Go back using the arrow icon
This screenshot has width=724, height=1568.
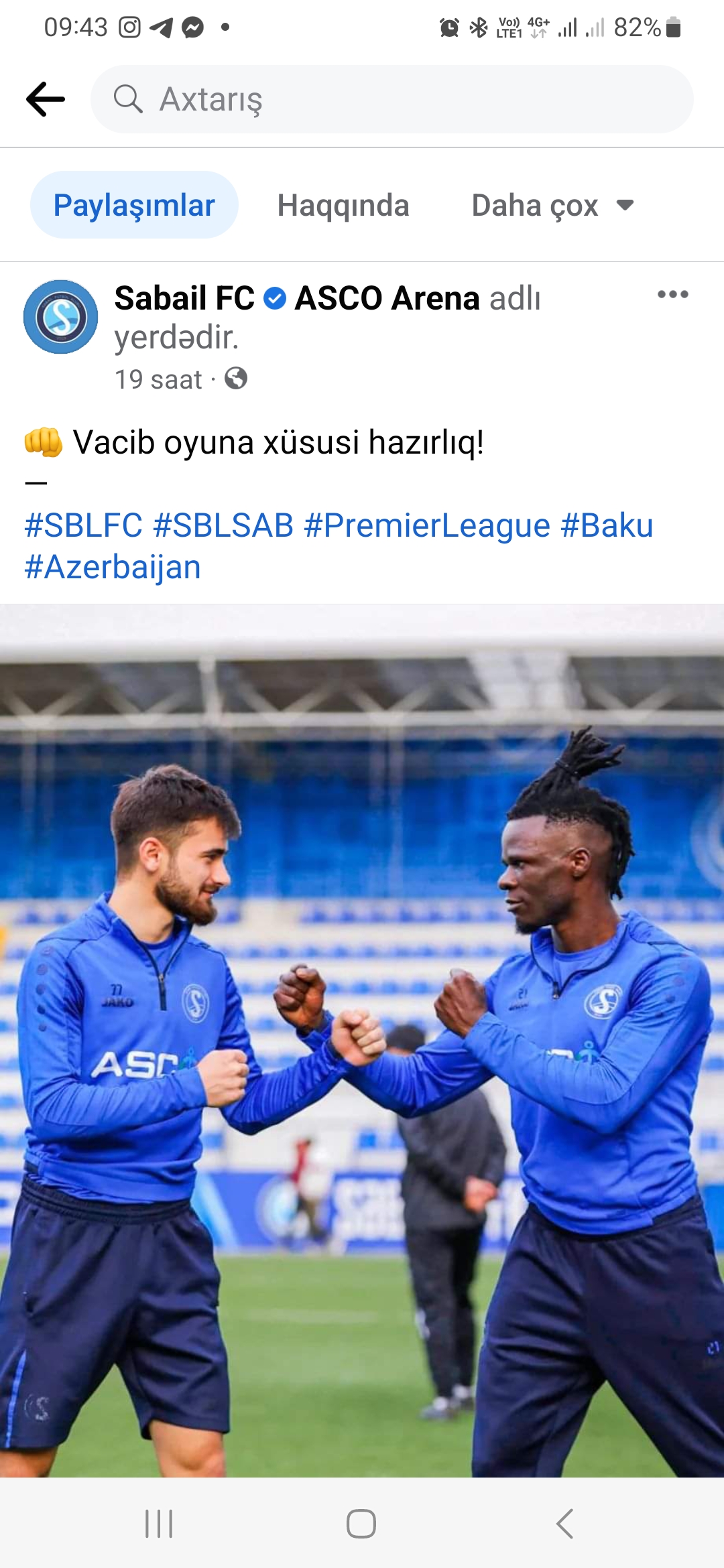click(x=46, y=99)
